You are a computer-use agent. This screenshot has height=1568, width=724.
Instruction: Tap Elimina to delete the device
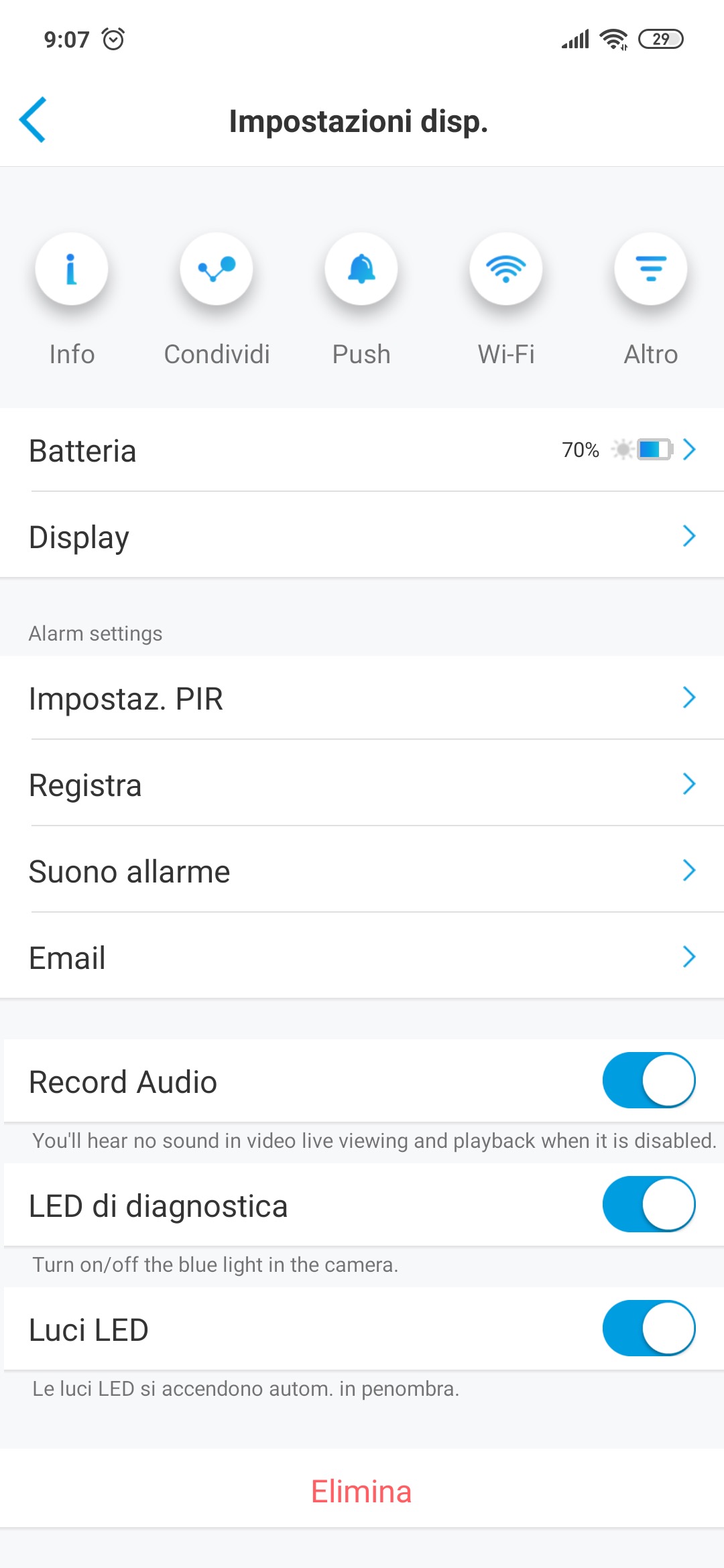click(x=361, y=1492)
